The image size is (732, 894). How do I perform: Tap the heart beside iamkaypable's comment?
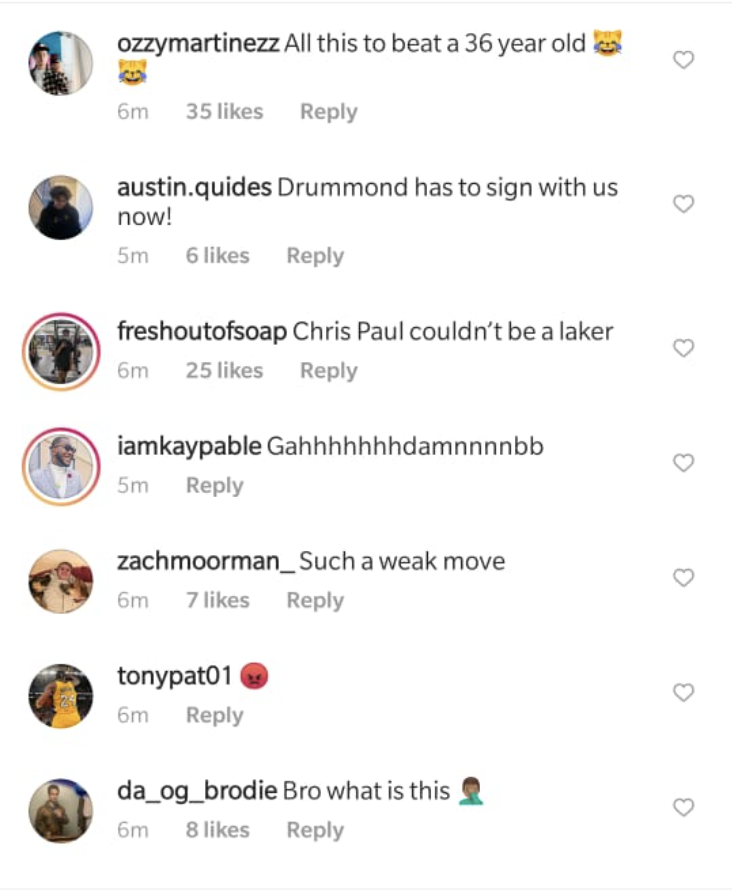coord(684,463)
